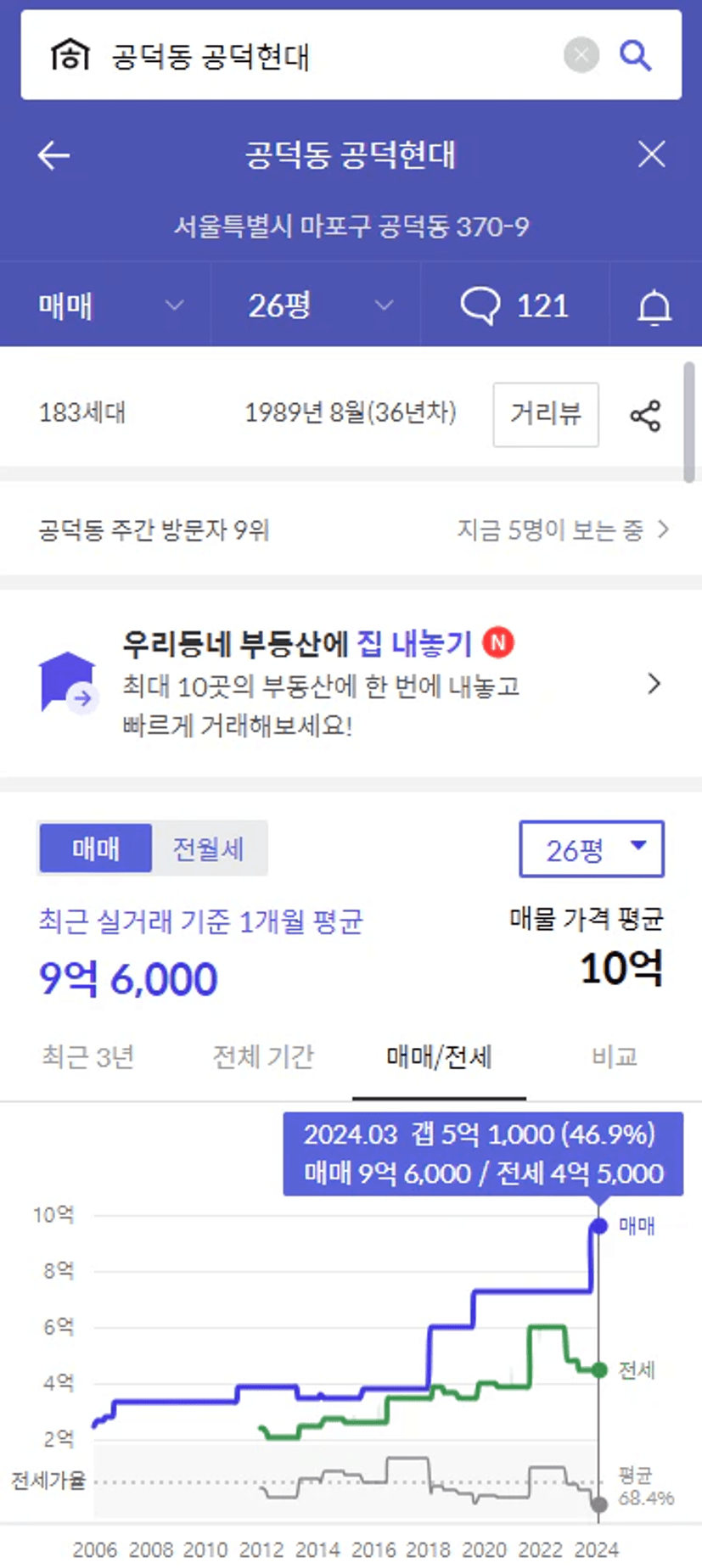Switch to the 전체 기간 tab

(263, 1057)
